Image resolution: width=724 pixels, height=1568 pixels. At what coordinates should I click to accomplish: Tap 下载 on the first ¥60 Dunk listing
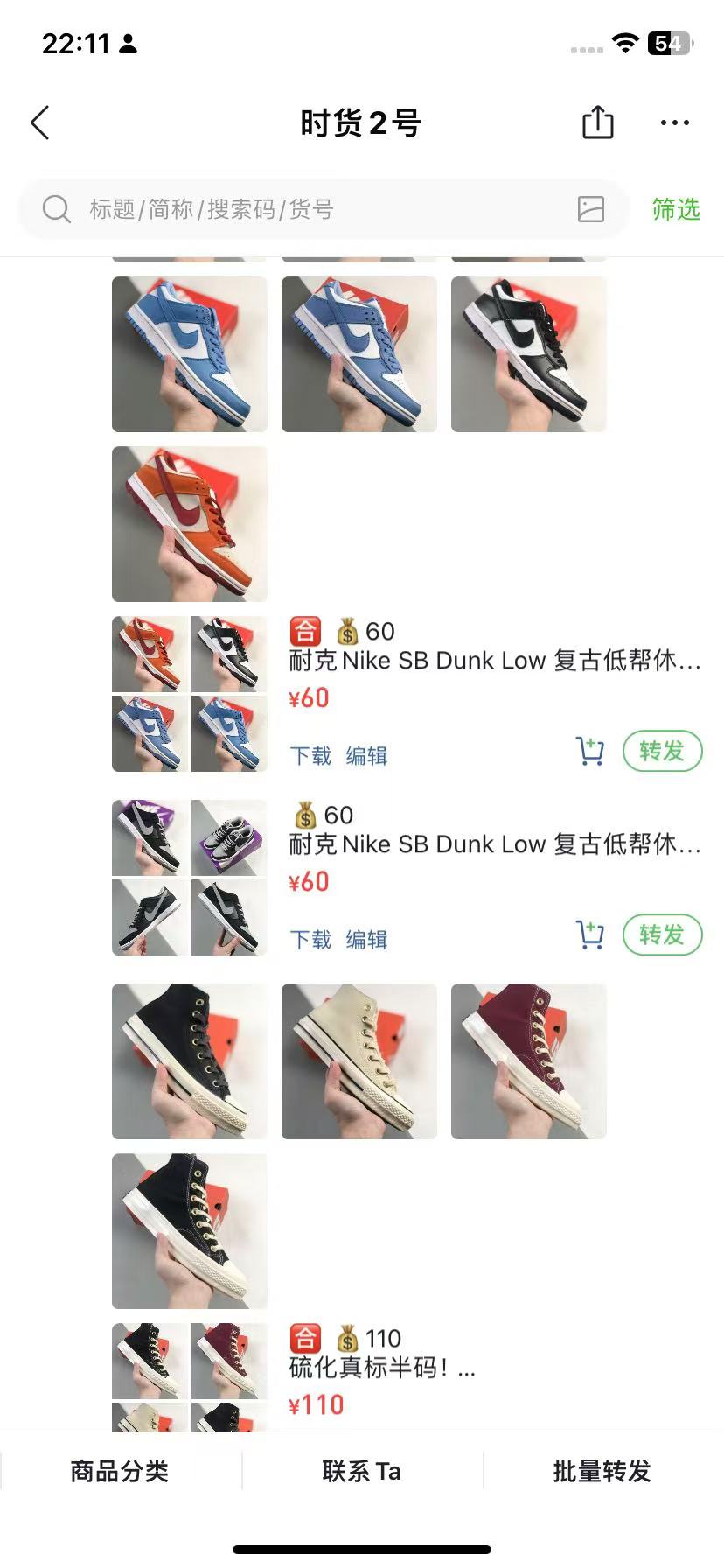point(310,755)
